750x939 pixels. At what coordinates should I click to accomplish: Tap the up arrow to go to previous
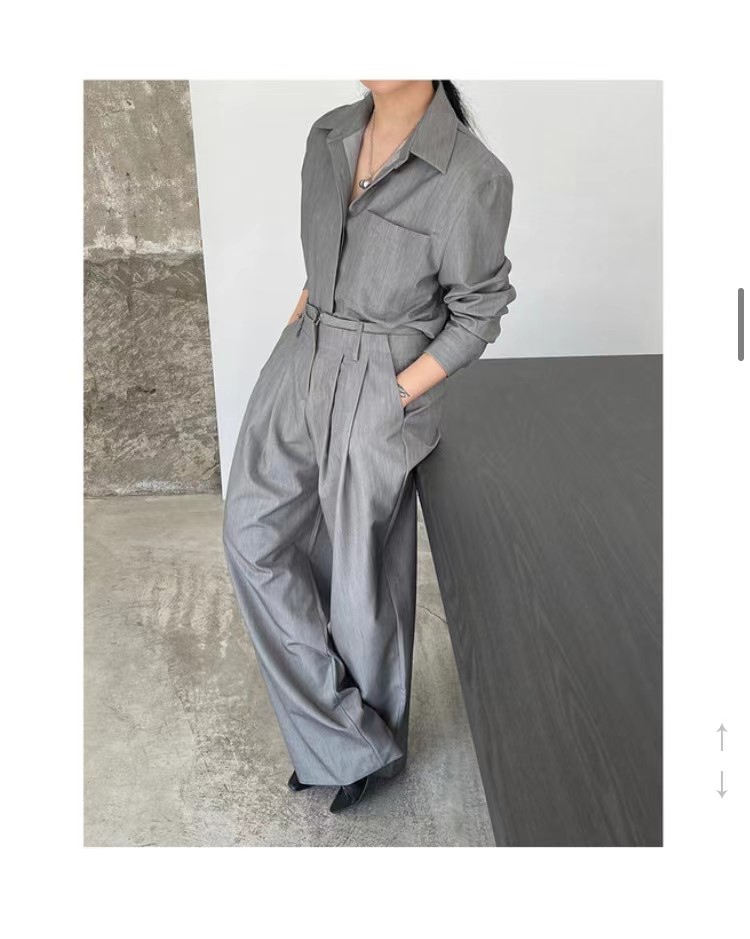(721, 738)
